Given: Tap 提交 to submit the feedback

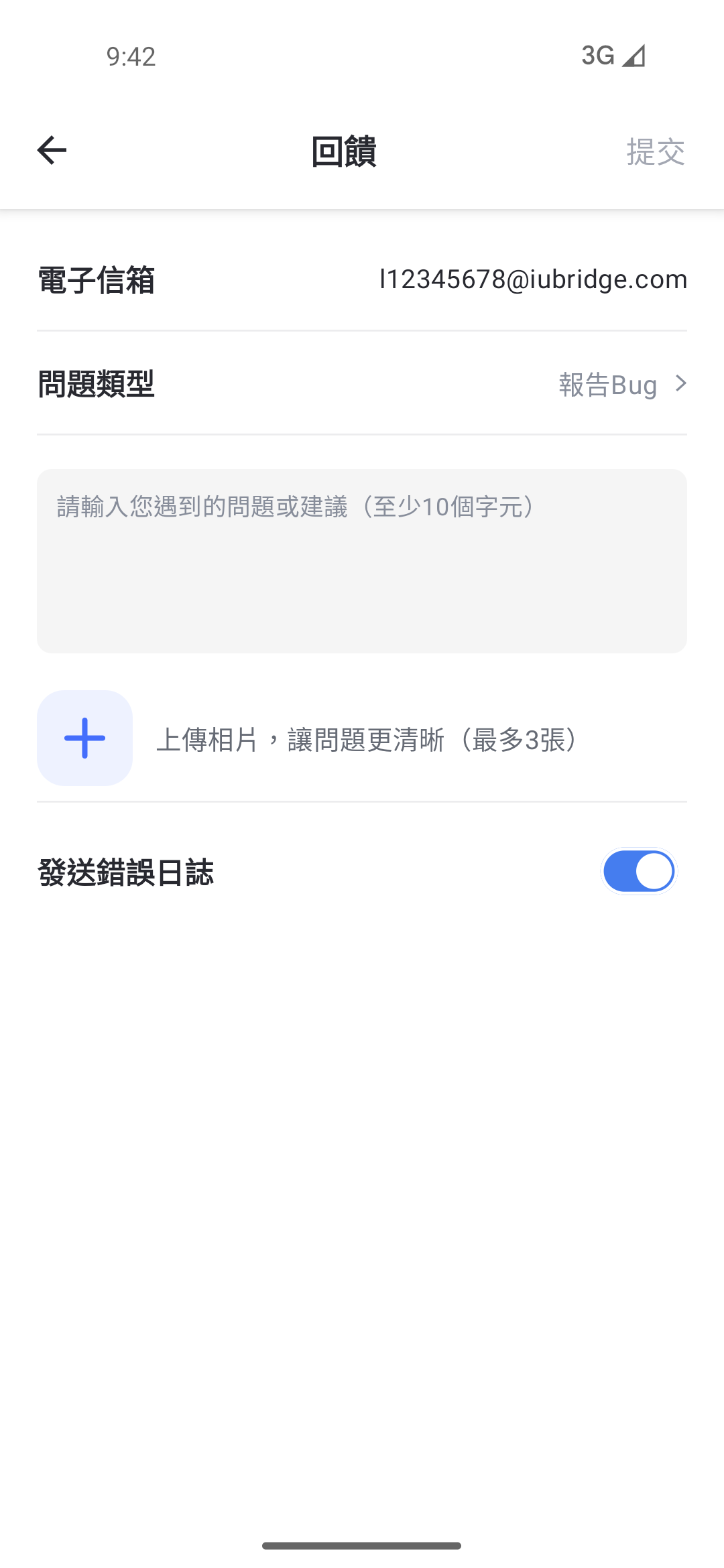Looking at the screenshot, I should (655, 152).
